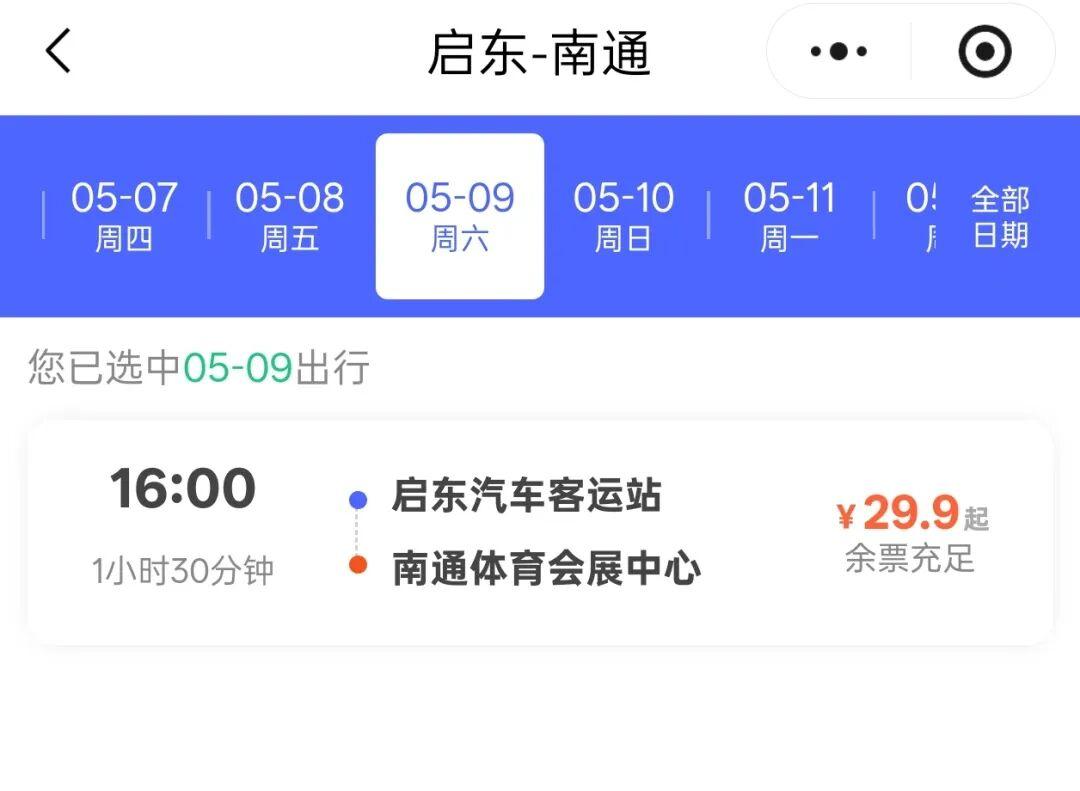Open 全部日期 to view all dates

click(x=1000, y=217)
